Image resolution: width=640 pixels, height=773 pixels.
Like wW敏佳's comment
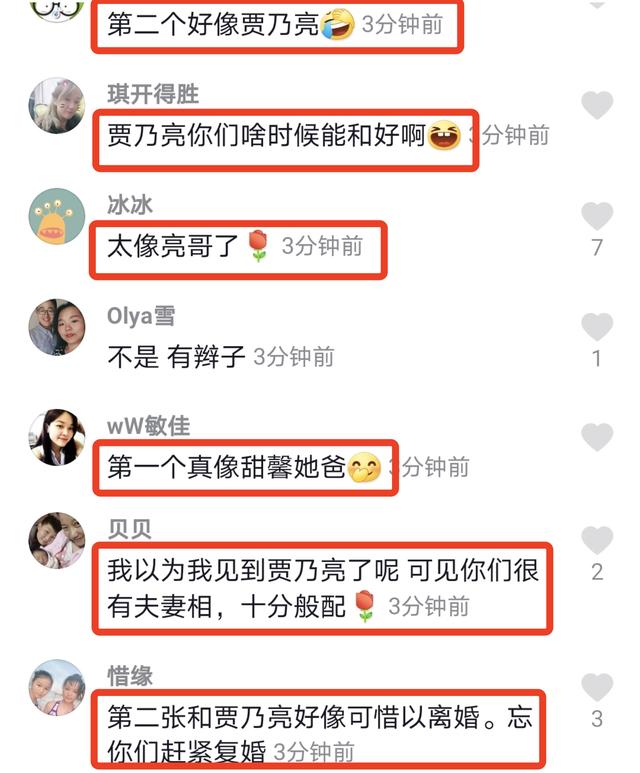597,437
